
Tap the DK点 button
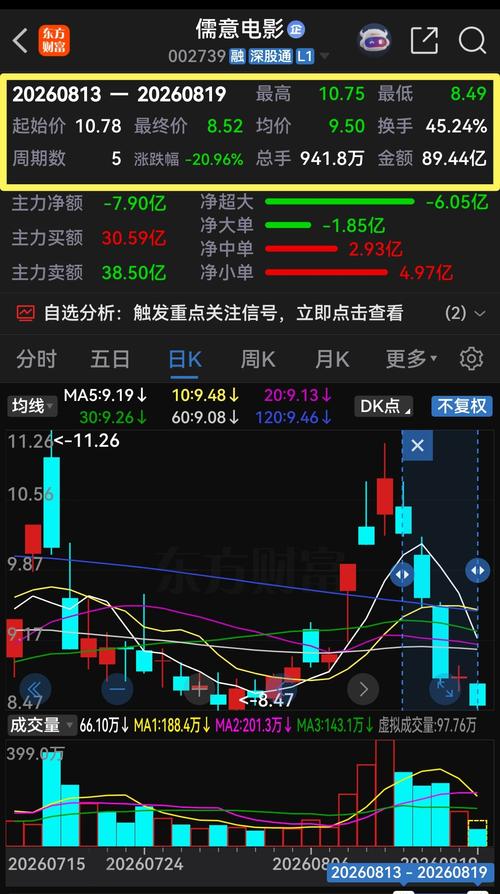[383, 406]
